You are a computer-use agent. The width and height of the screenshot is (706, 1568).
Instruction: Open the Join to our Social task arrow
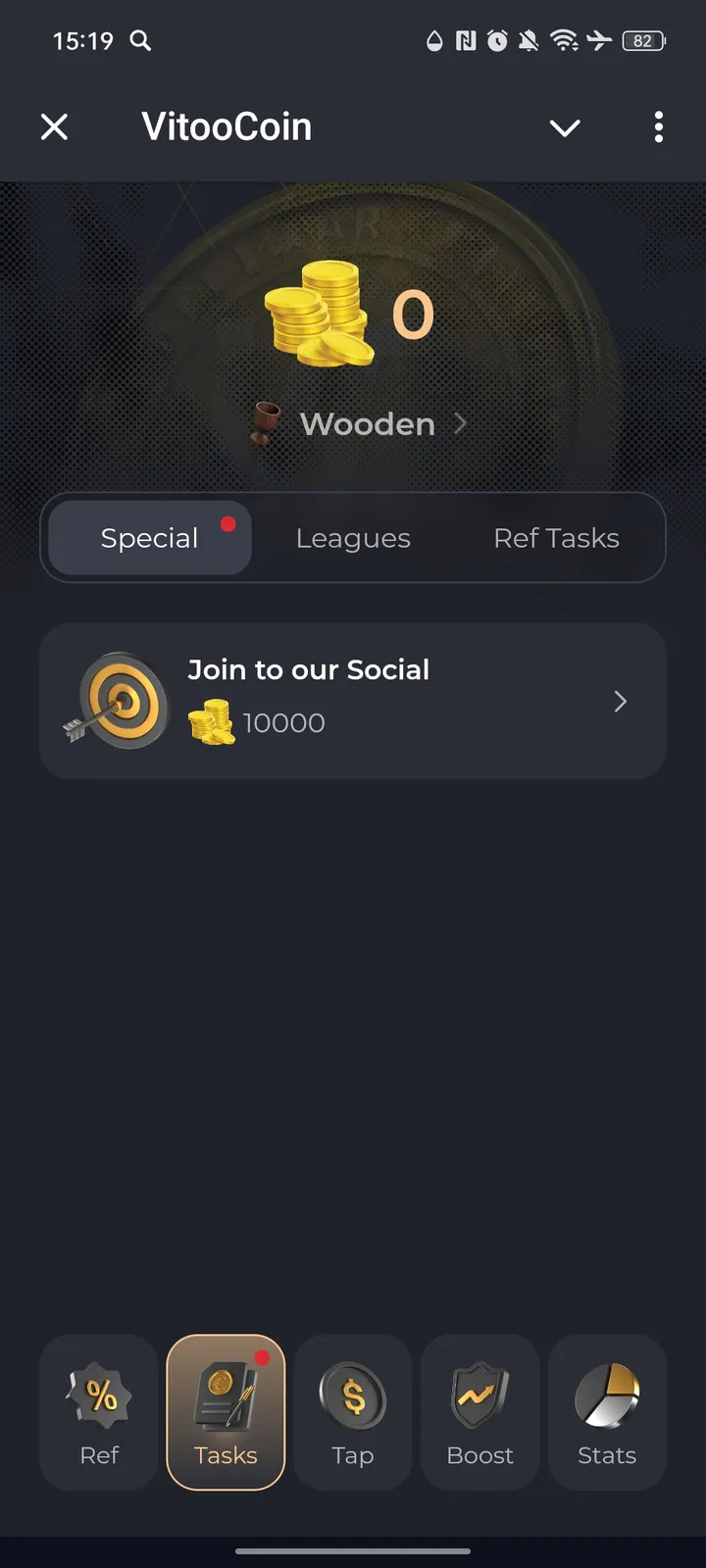(x=620, y=701)
